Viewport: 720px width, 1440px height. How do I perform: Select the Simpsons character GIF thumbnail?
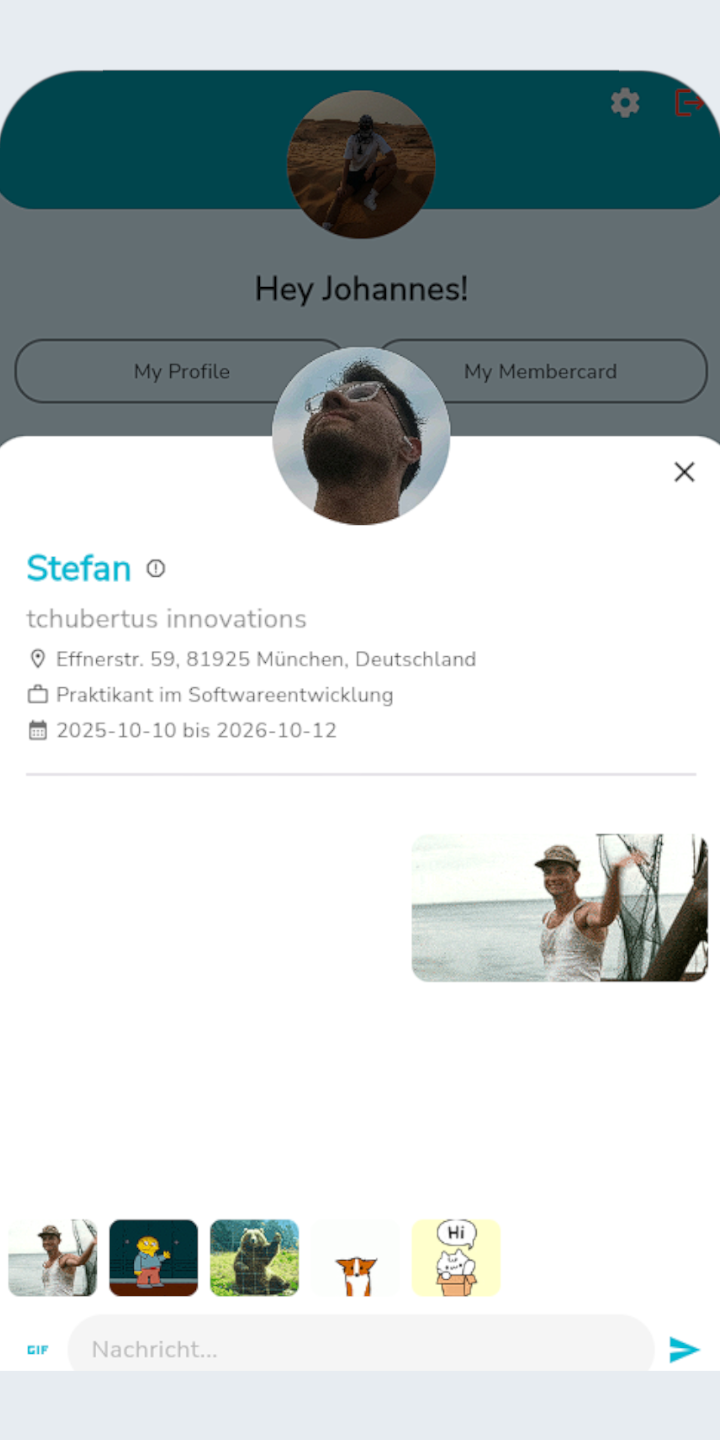(x=153, y=1257)
